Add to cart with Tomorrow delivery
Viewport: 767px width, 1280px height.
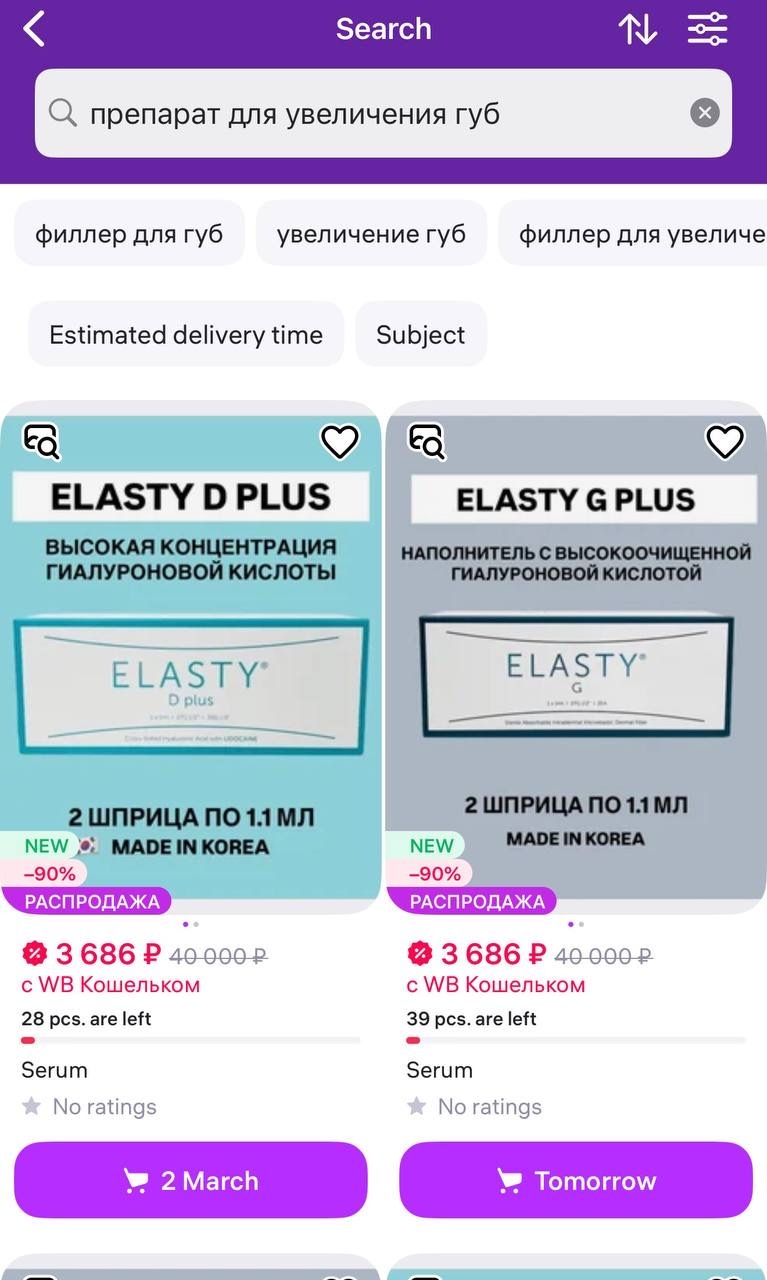click(575, 1181)
